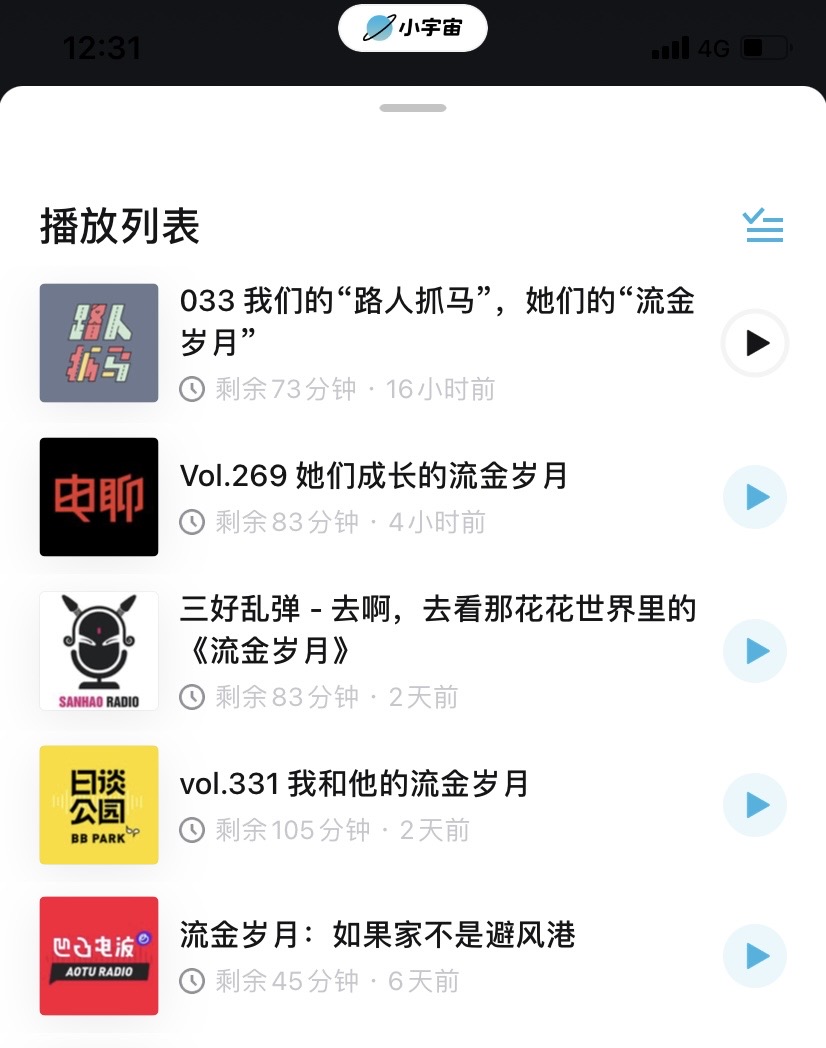Open 三好乱弹 - 去啊，去看那花花世界里的 episode

pos(437,630)
